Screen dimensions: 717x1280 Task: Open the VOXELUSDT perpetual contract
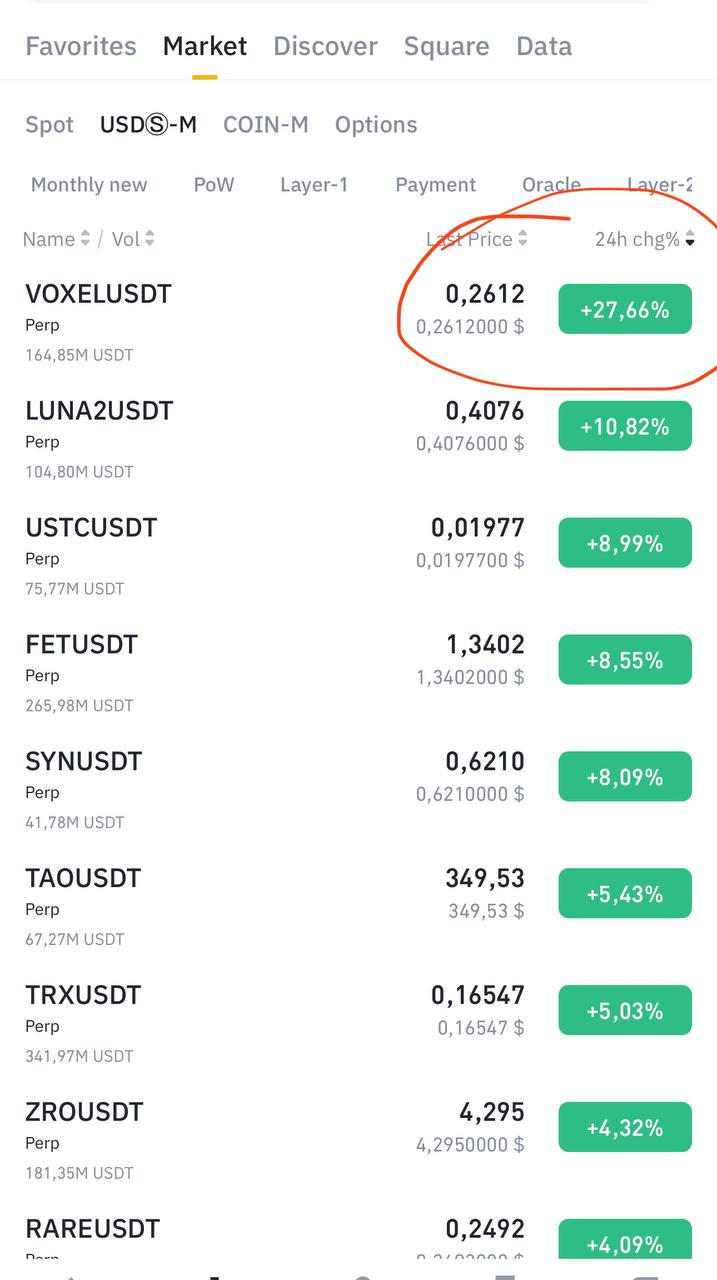98,295
